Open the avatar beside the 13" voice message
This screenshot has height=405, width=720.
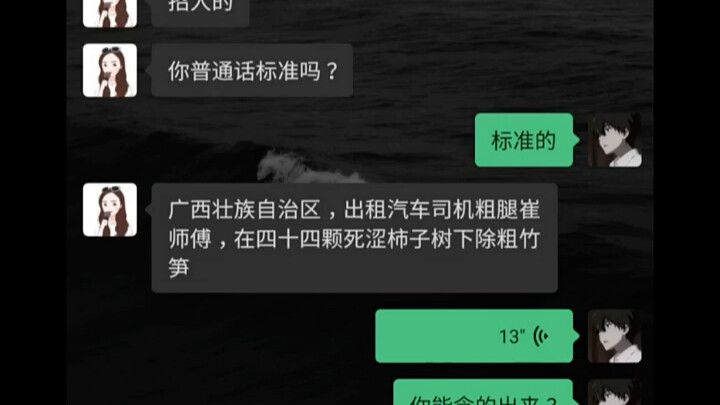(x=614, y=336)
